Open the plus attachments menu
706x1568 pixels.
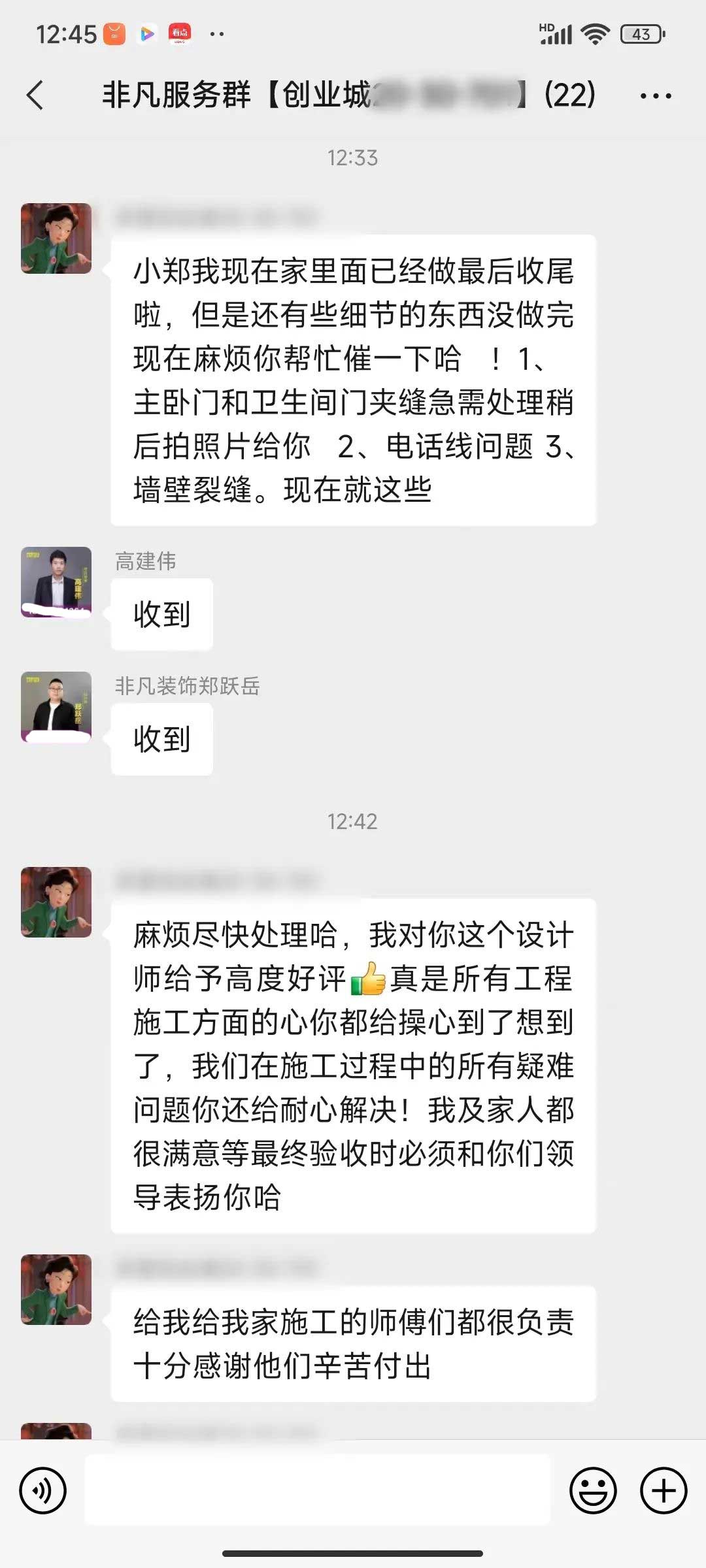[x=663, y=1491]
